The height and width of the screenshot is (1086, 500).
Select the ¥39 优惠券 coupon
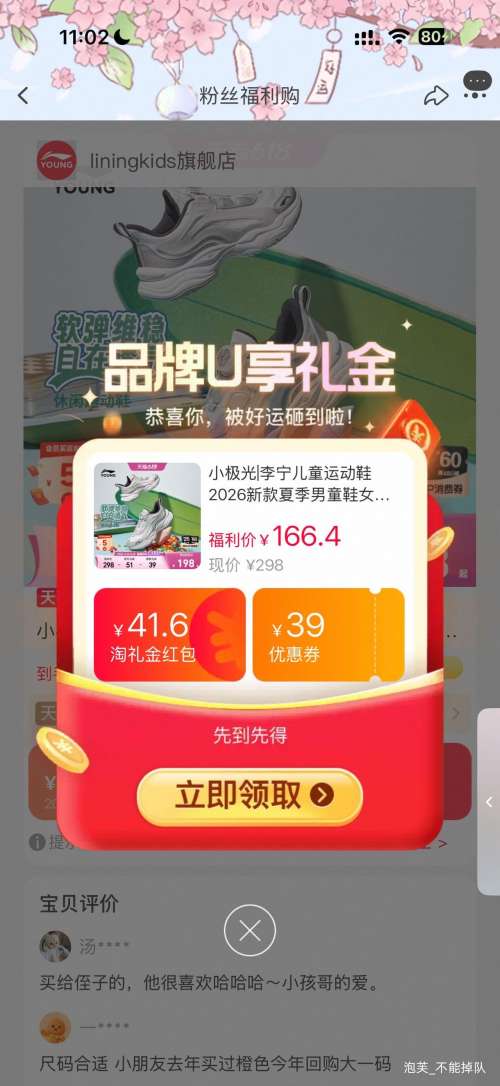pos(328,635)
